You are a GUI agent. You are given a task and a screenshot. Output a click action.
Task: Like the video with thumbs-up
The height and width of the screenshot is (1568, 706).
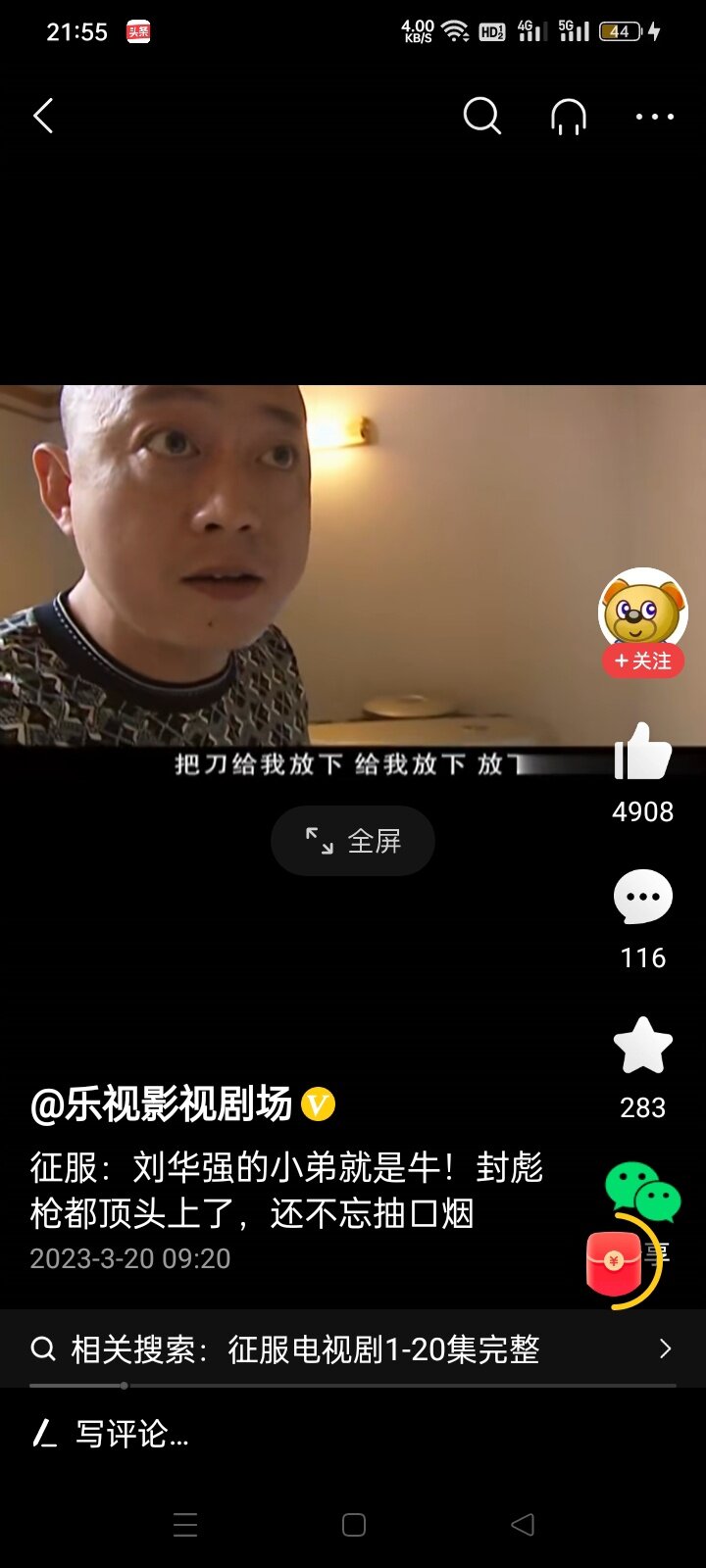click(642, 752)
